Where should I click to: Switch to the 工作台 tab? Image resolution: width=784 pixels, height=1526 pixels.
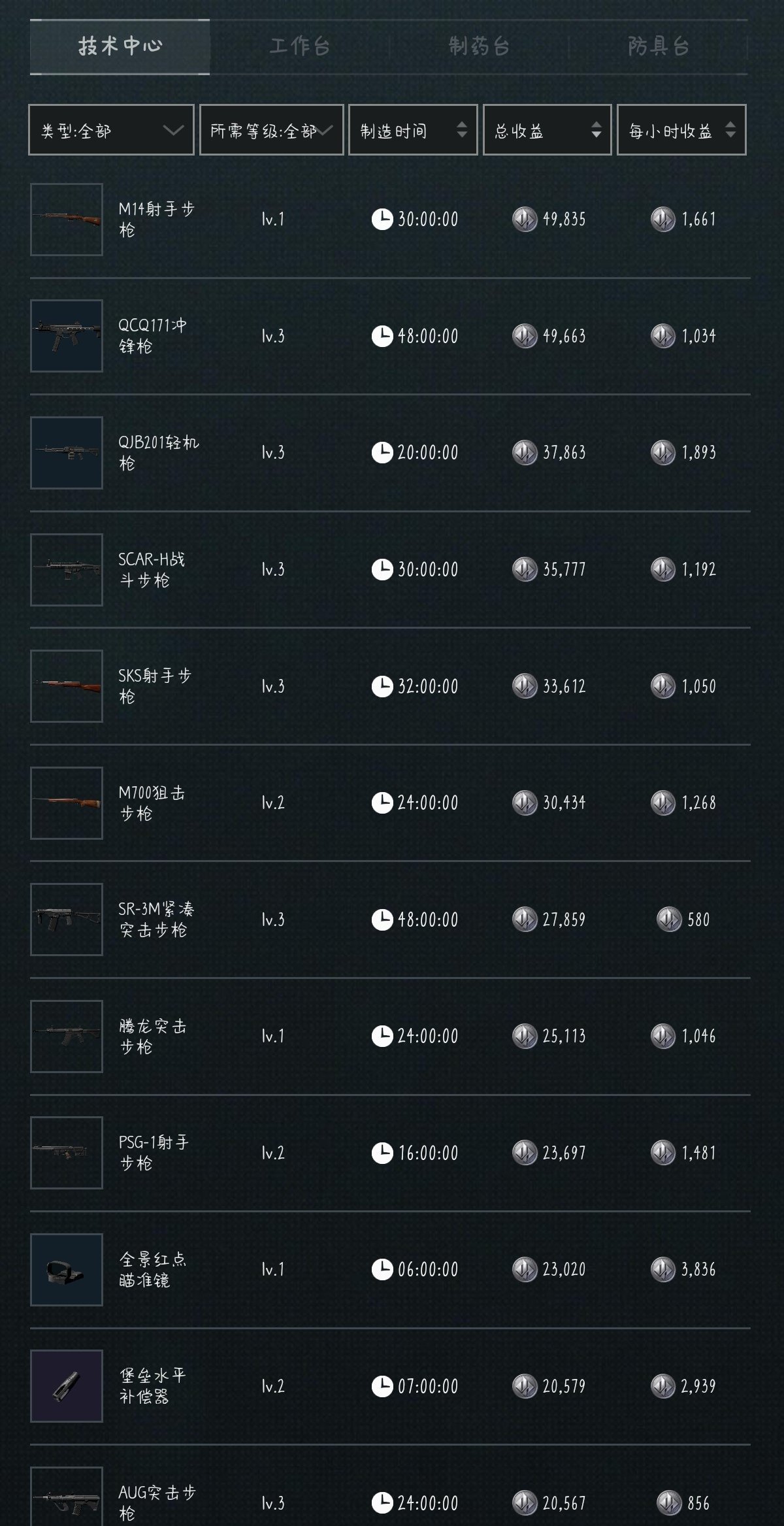tap(299, 46)
